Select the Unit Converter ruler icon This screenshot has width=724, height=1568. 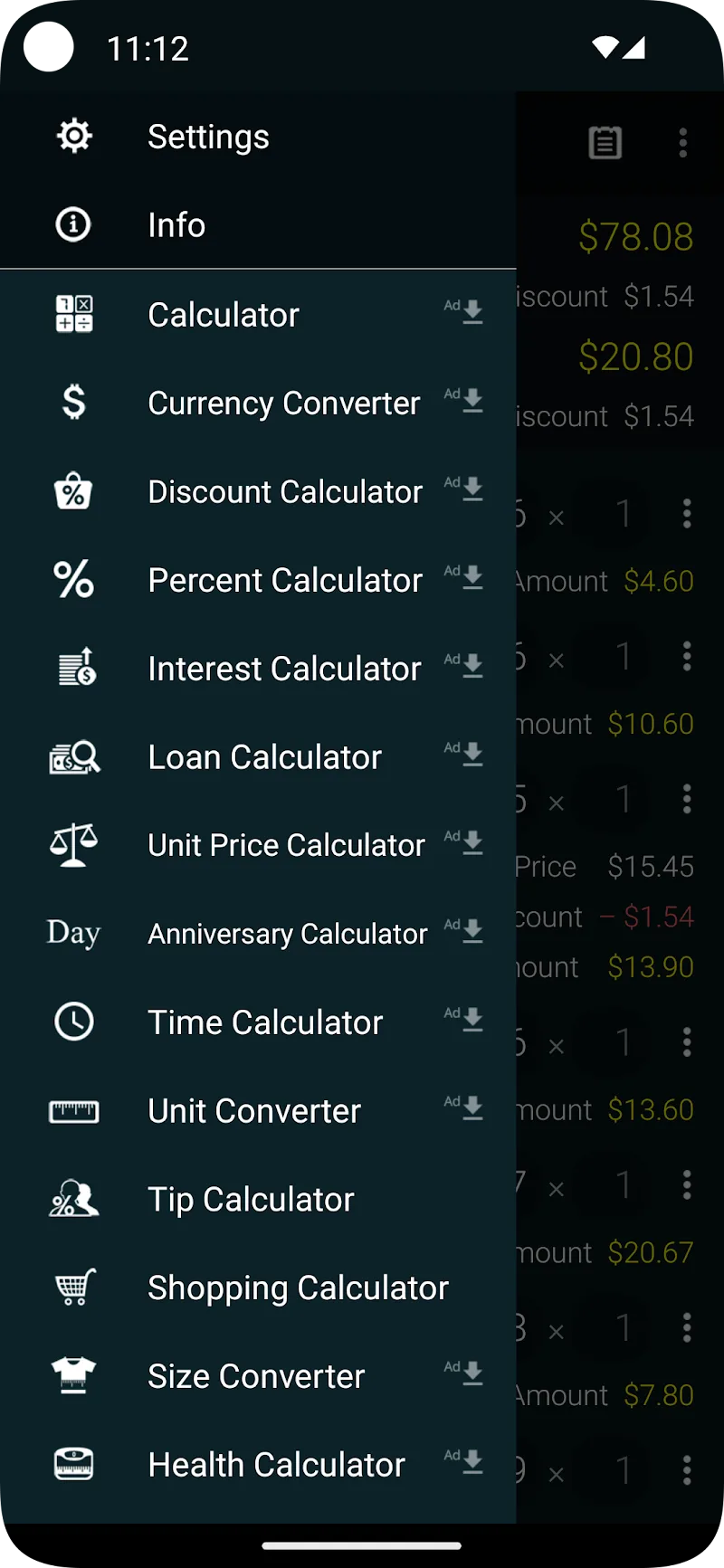[x=73, y=1110]
